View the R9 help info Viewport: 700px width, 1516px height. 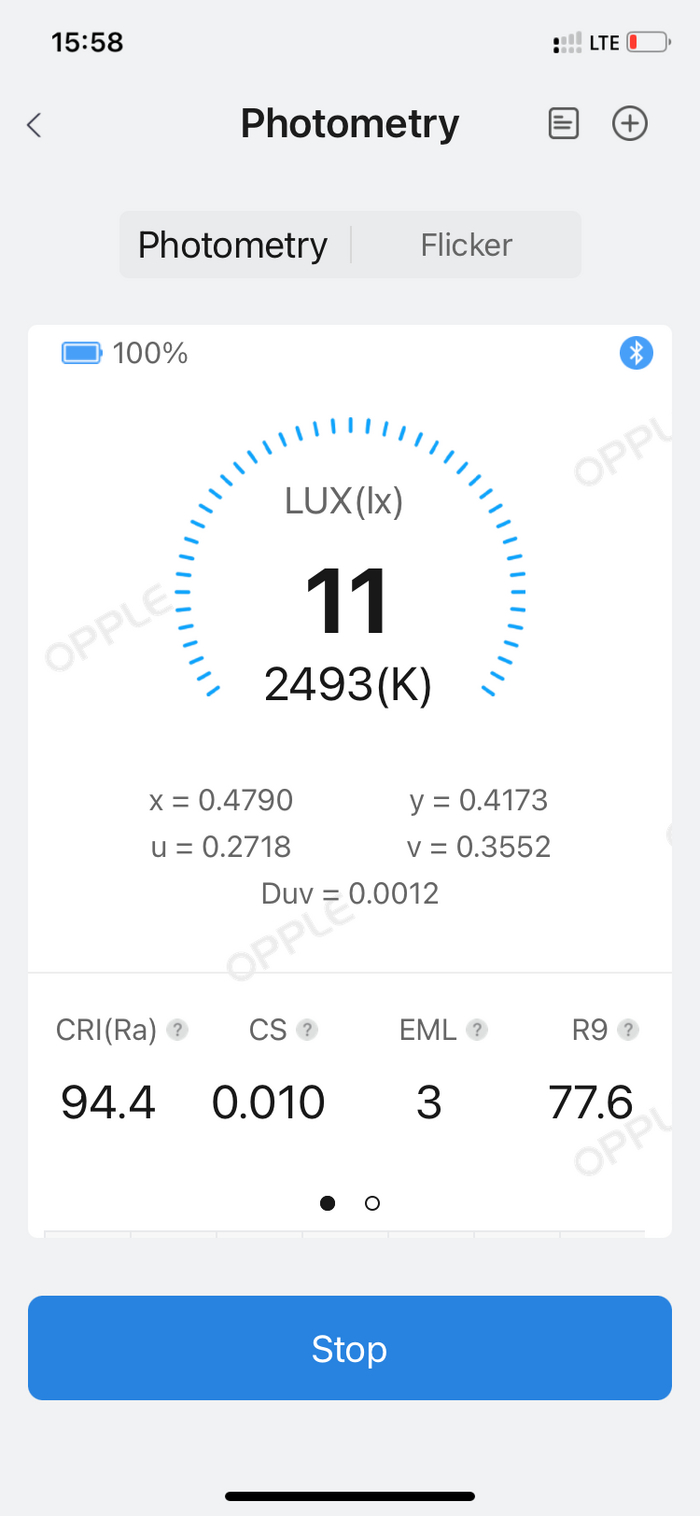point(628,1030)
